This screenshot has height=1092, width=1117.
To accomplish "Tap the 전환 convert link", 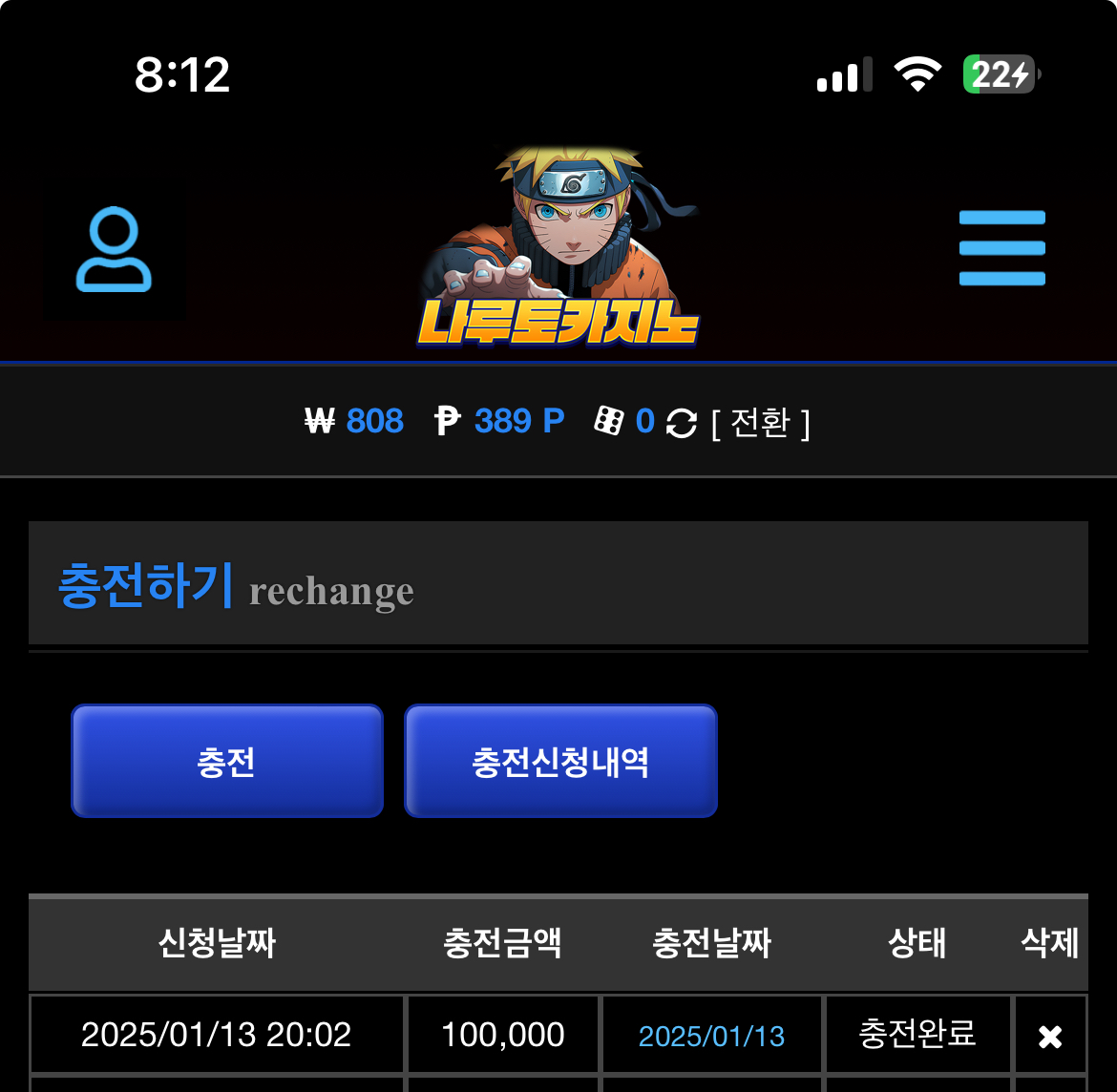I will [760, 423].
